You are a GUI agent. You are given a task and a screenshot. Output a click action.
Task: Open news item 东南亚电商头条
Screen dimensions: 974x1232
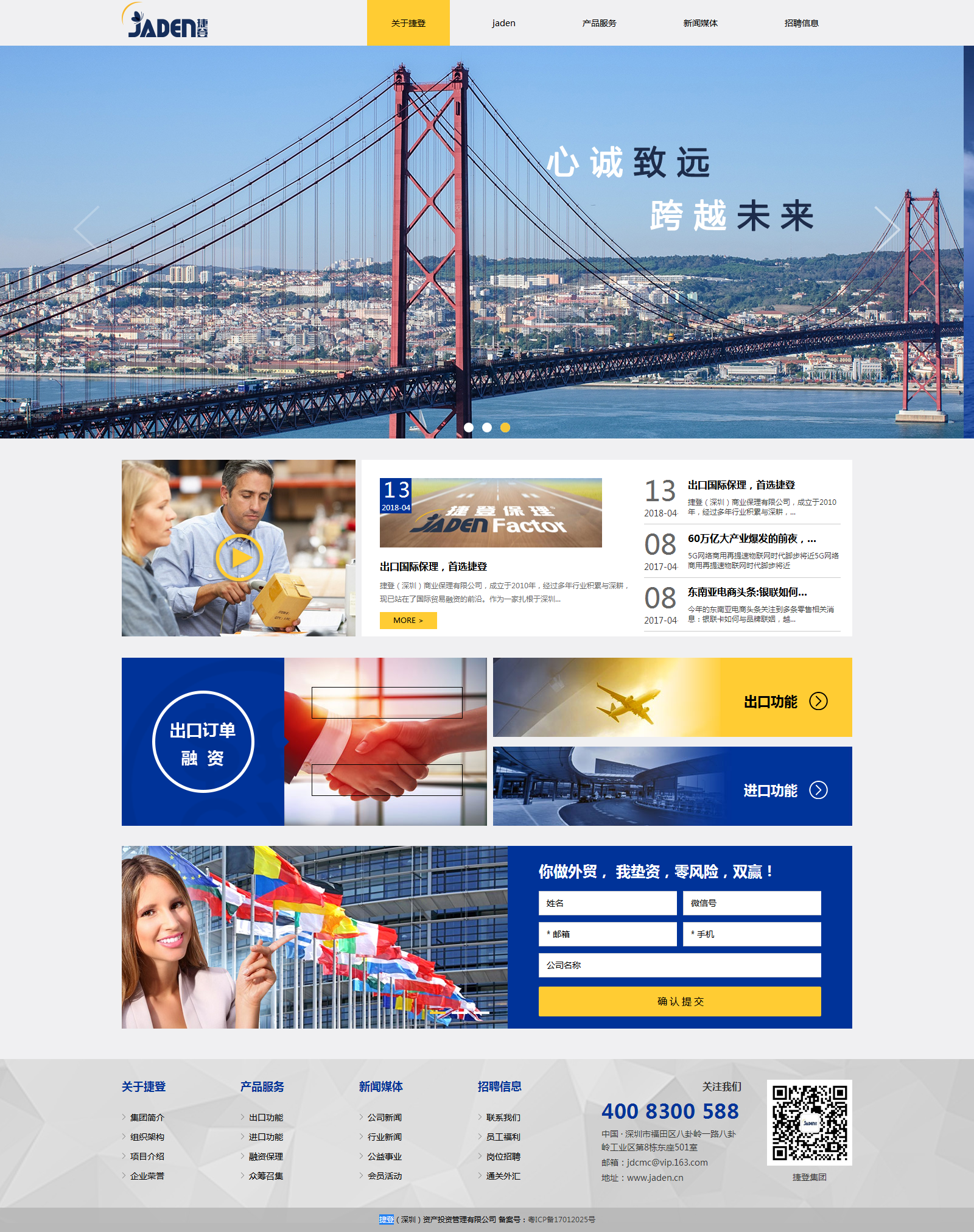[x=747, y=592]
